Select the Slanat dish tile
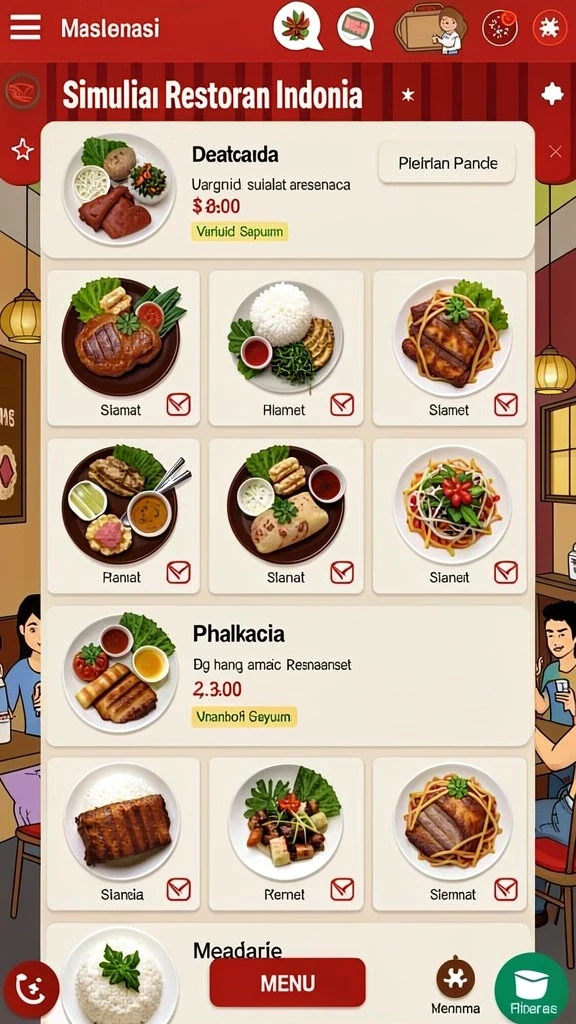576x1024 pixels. click(x=286, y=515)
